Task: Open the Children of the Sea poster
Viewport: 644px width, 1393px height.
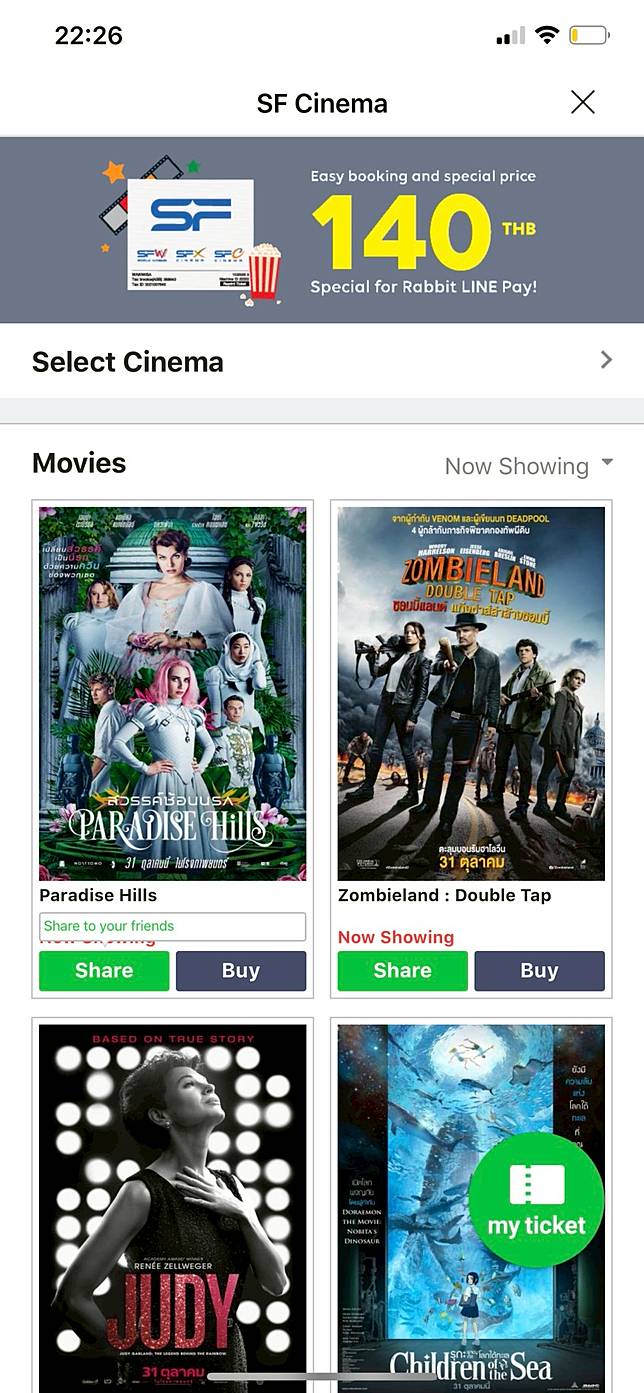Action: pyautogui.click(x=420, y=1200)
